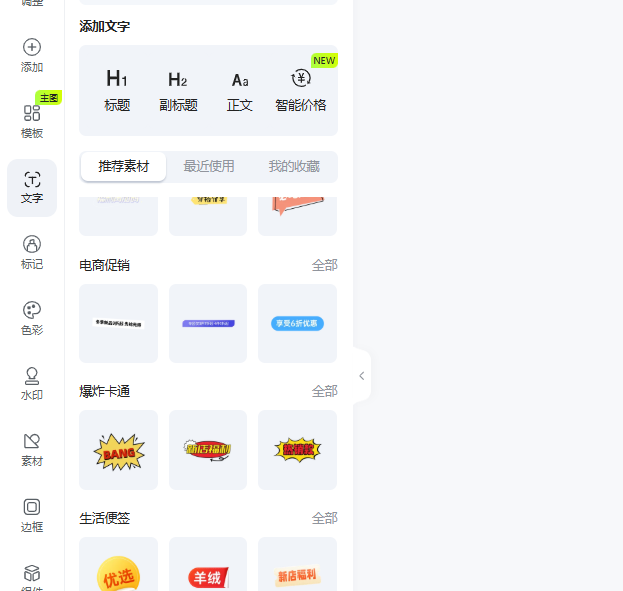Add 正文 body text
Screen dimensions: 623x591
point(240,90)
